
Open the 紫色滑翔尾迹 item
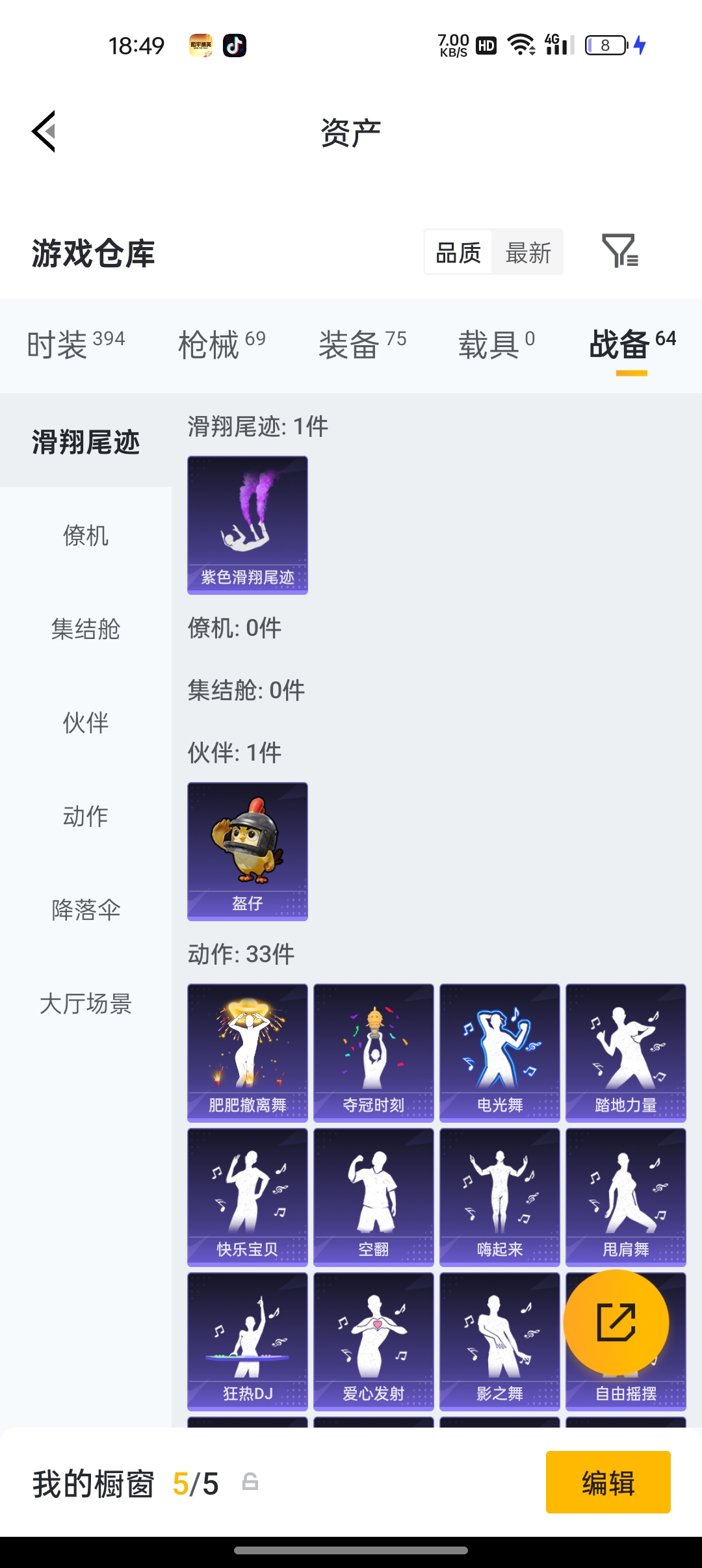point(248,525)
